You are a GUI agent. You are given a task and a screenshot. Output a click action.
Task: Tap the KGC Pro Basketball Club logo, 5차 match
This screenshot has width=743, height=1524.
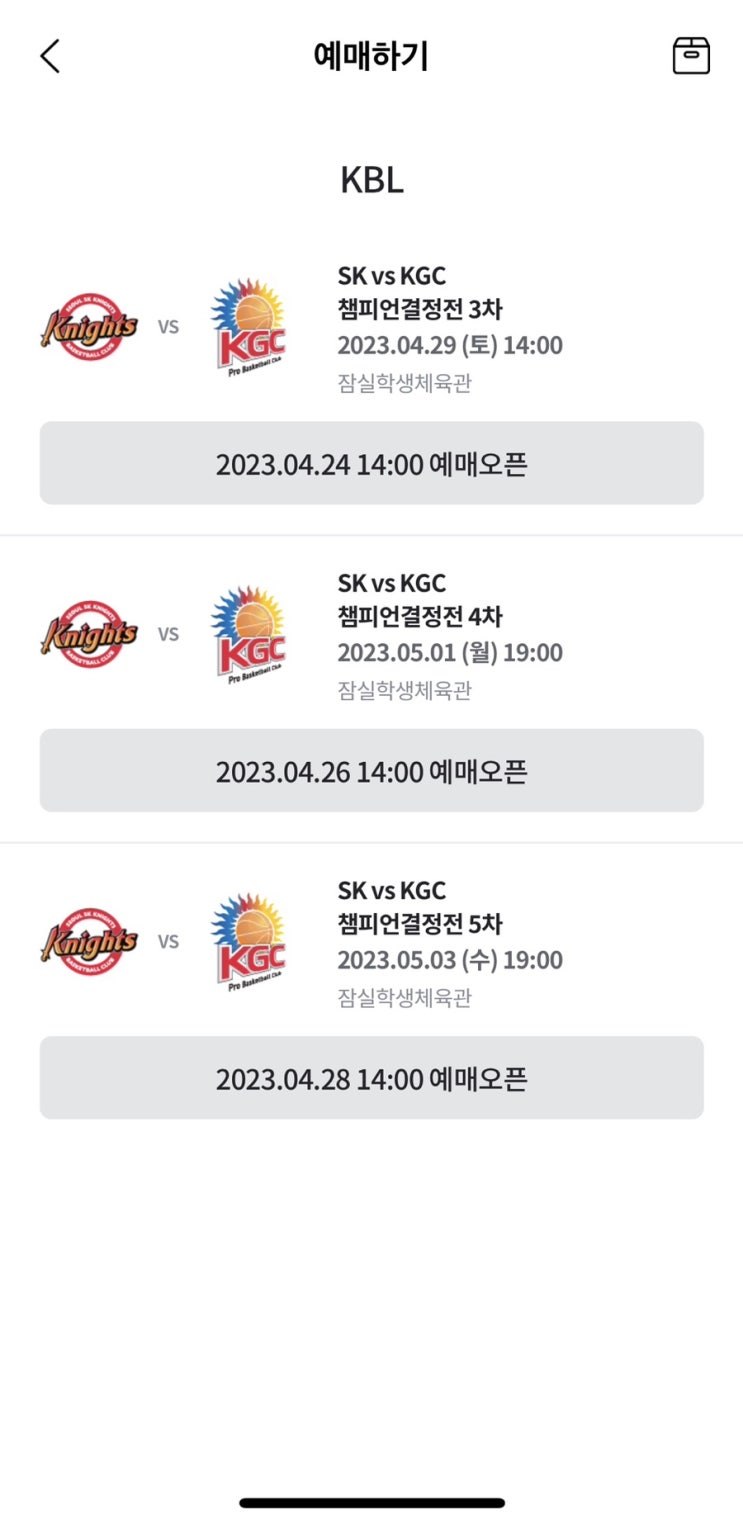point(246,939)
